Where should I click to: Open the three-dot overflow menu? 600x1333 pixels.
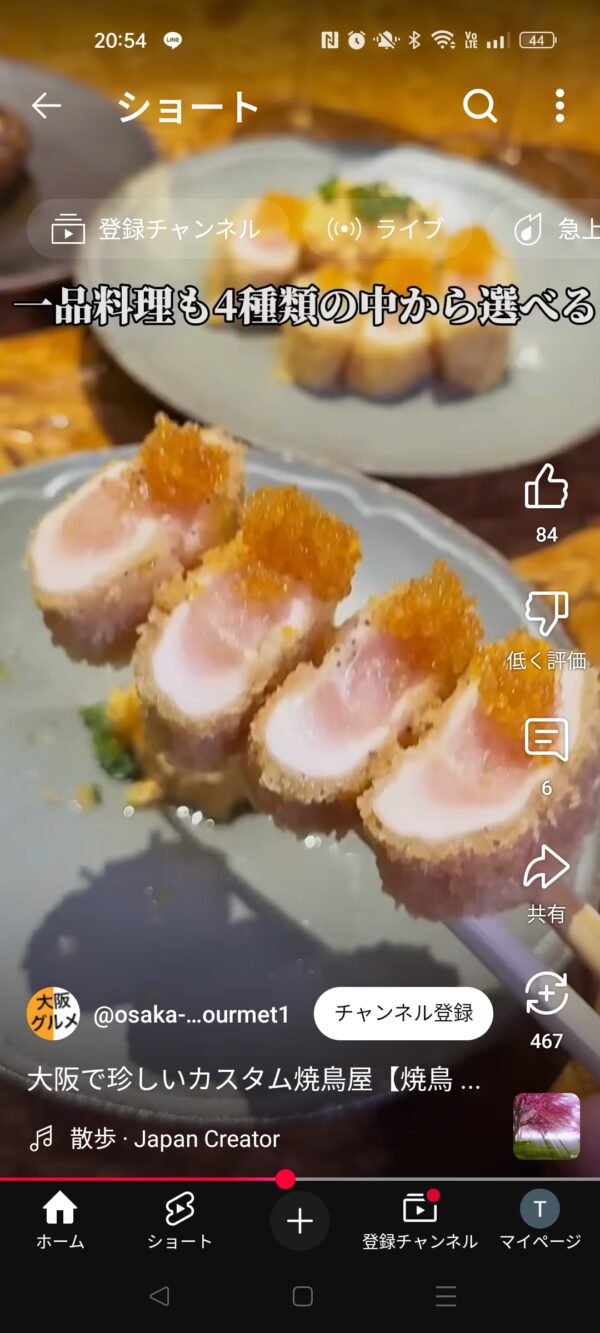[559, 106]
